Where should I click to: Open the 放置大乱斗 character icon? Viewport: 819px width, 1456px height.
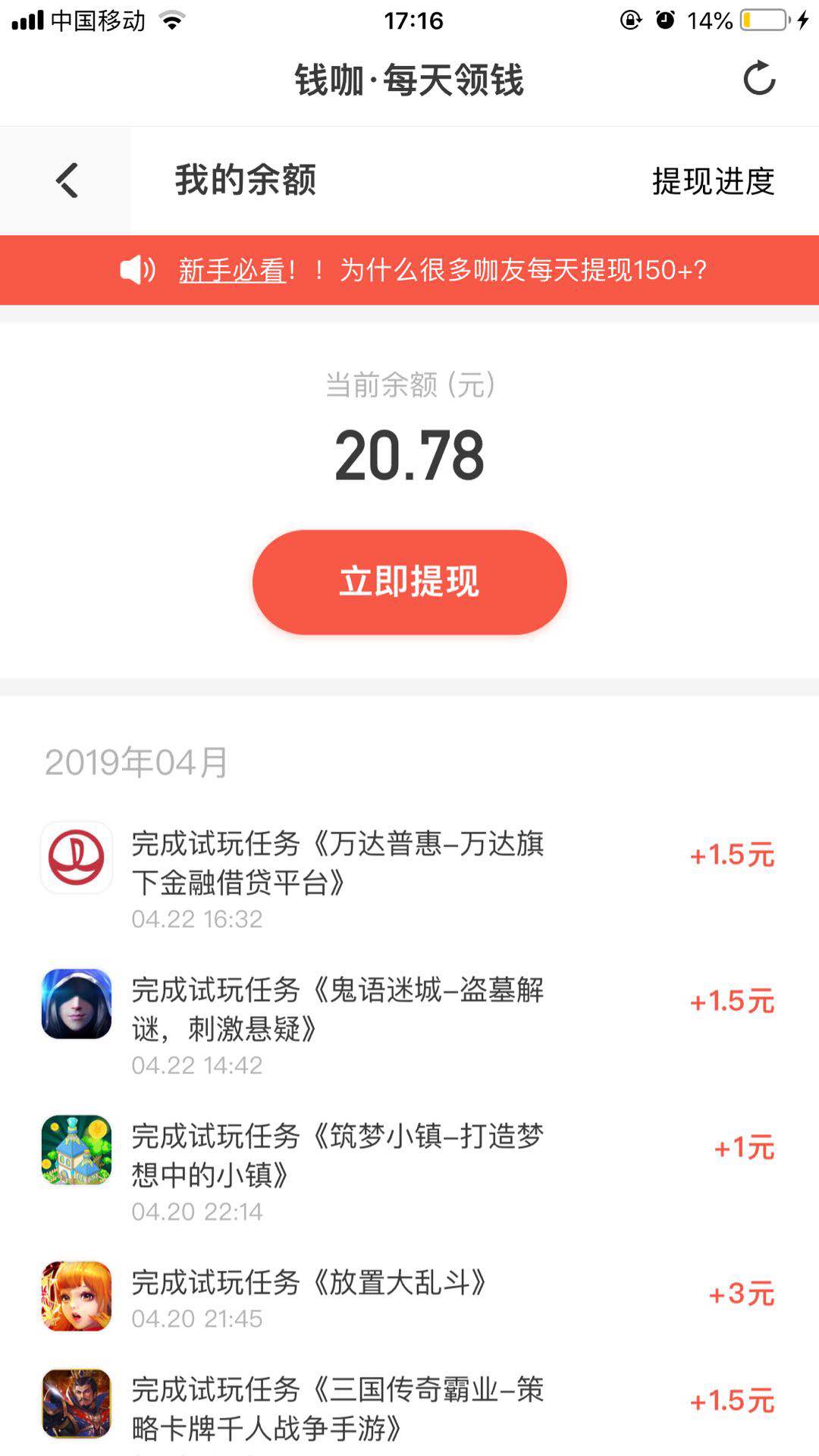[x=76, y=1293]
